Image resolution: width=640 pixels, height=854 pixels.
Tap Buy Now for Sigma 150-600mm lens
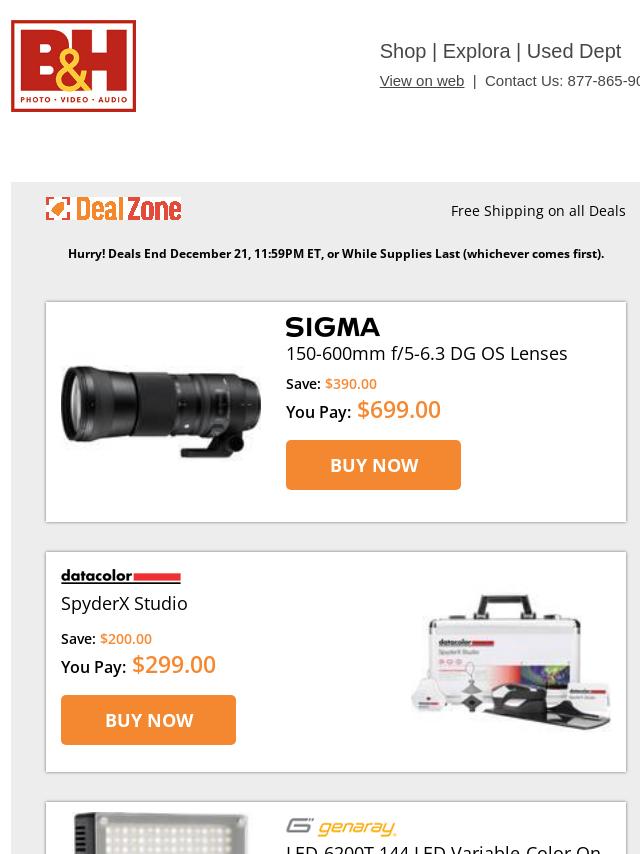[373, 465]
